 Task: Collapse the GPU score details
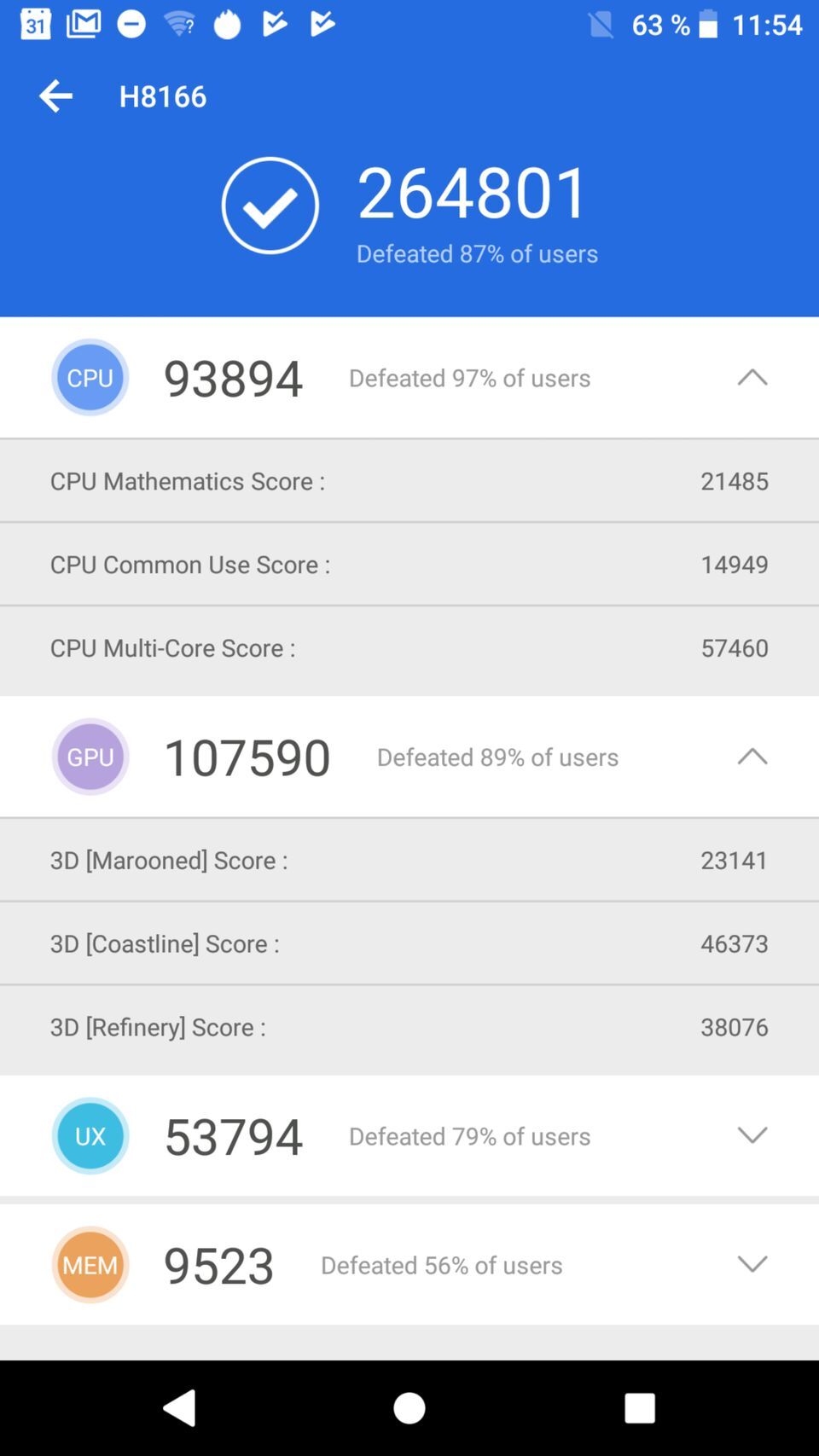752,757
